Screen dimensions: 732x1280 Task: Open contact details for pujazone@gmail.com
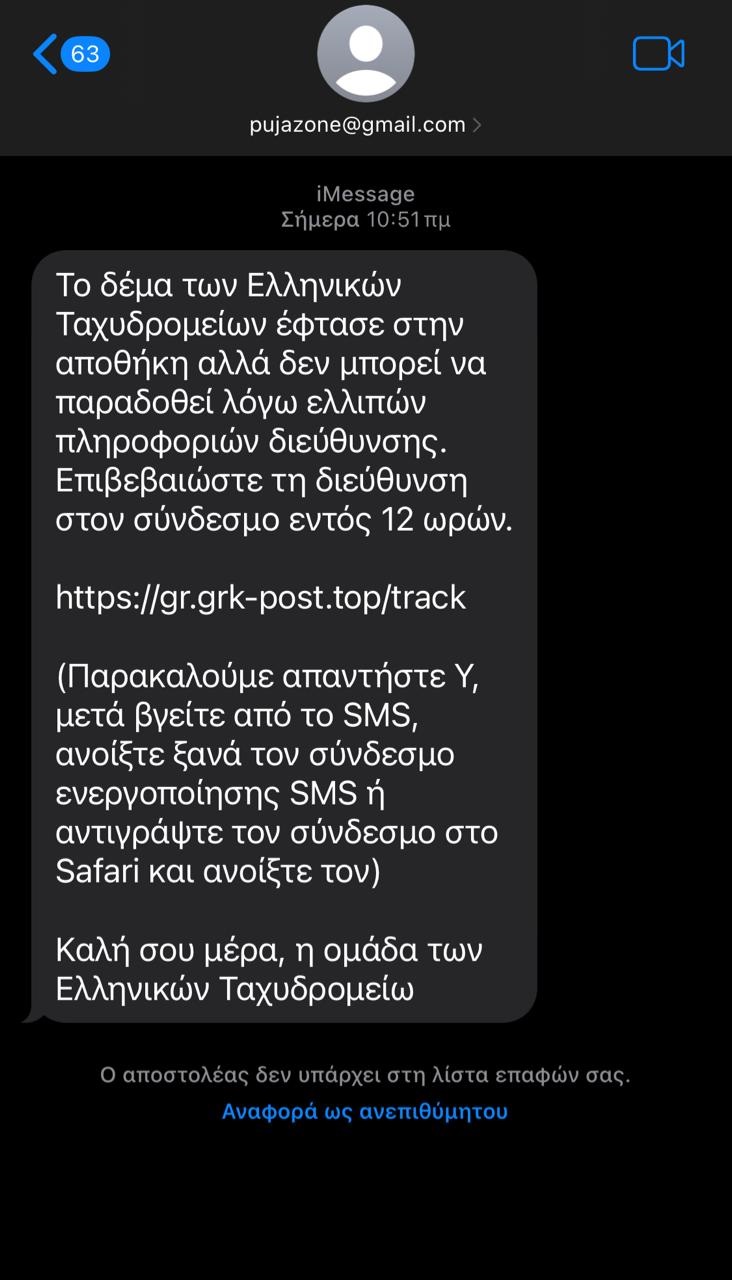[x=365, y=124]
